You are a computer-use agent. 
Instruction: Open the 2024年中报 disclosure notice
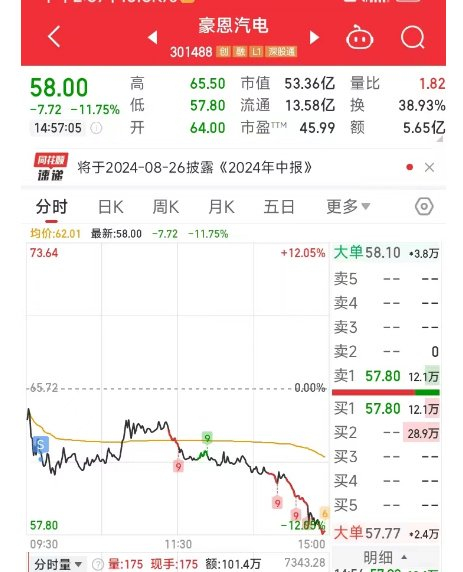pos(194,168)
